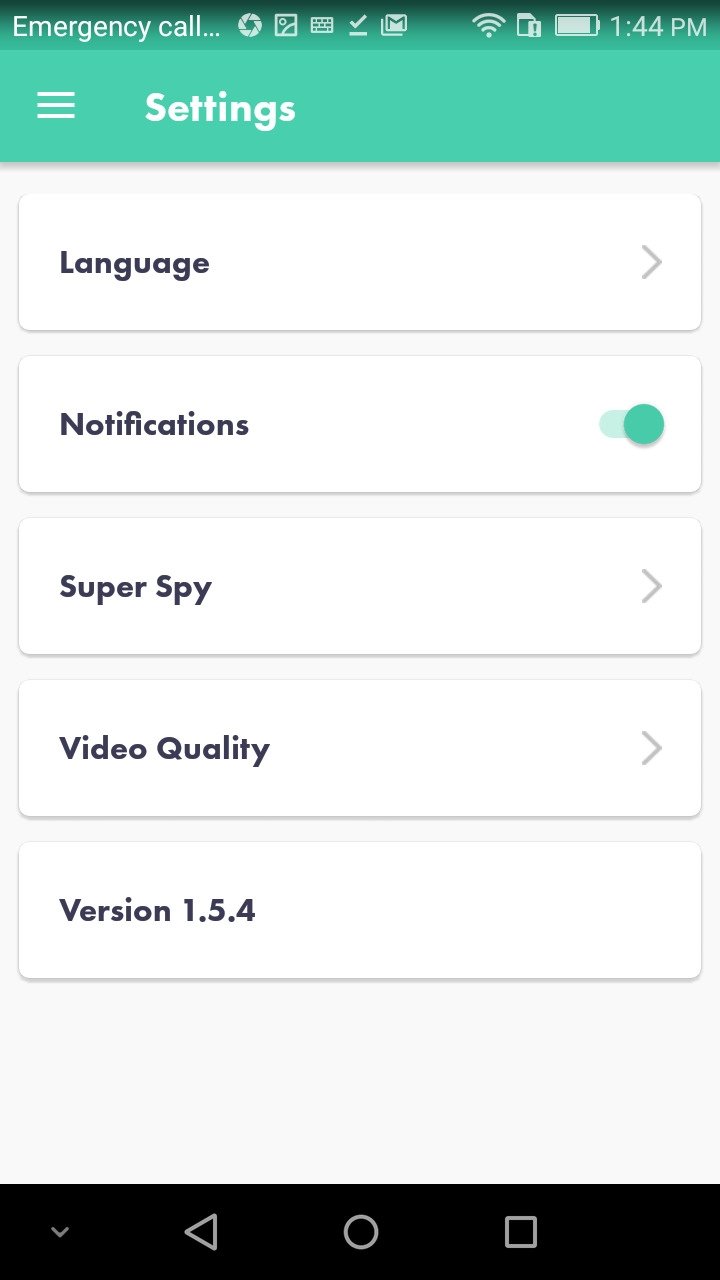The width and height of the screenshot is (720, 1280).
Task: Return to the home screen
Action: pyautogui.click(x=361, y=1232)
